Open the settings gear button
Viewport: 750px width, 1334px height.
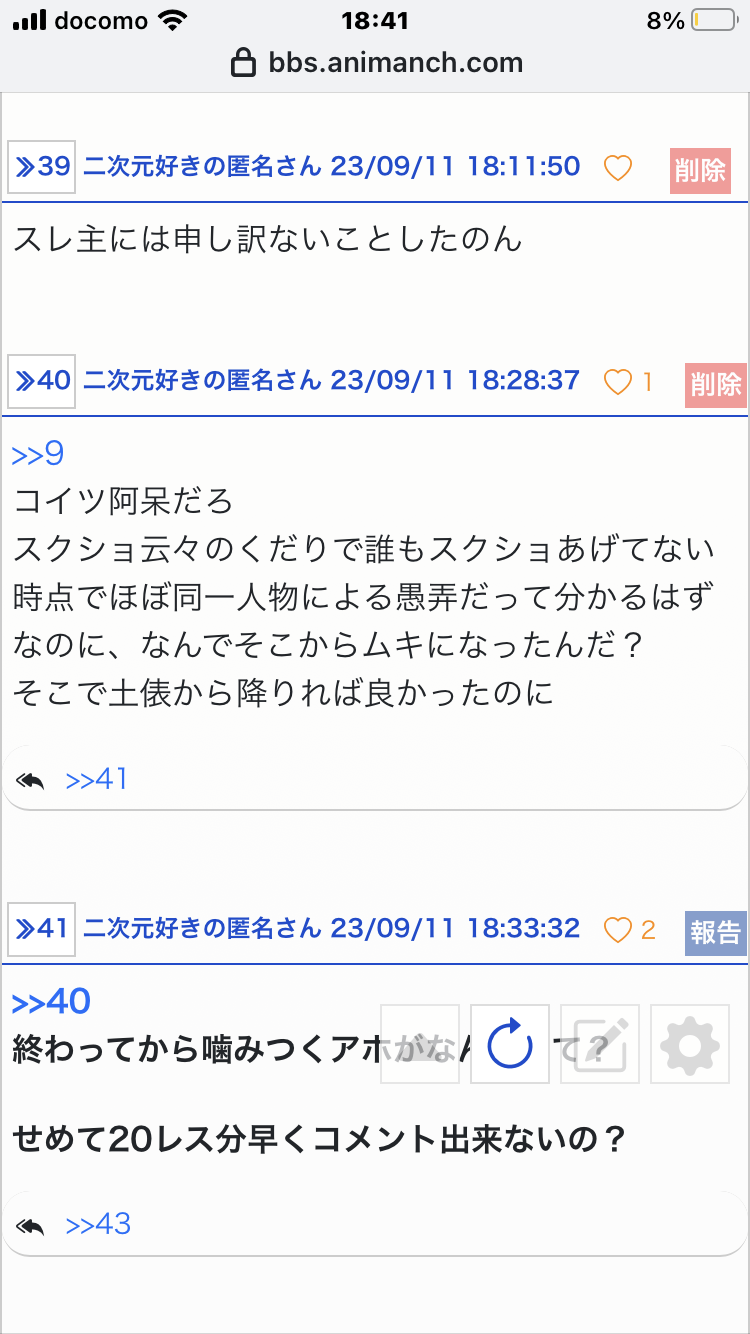[690, 1044]
